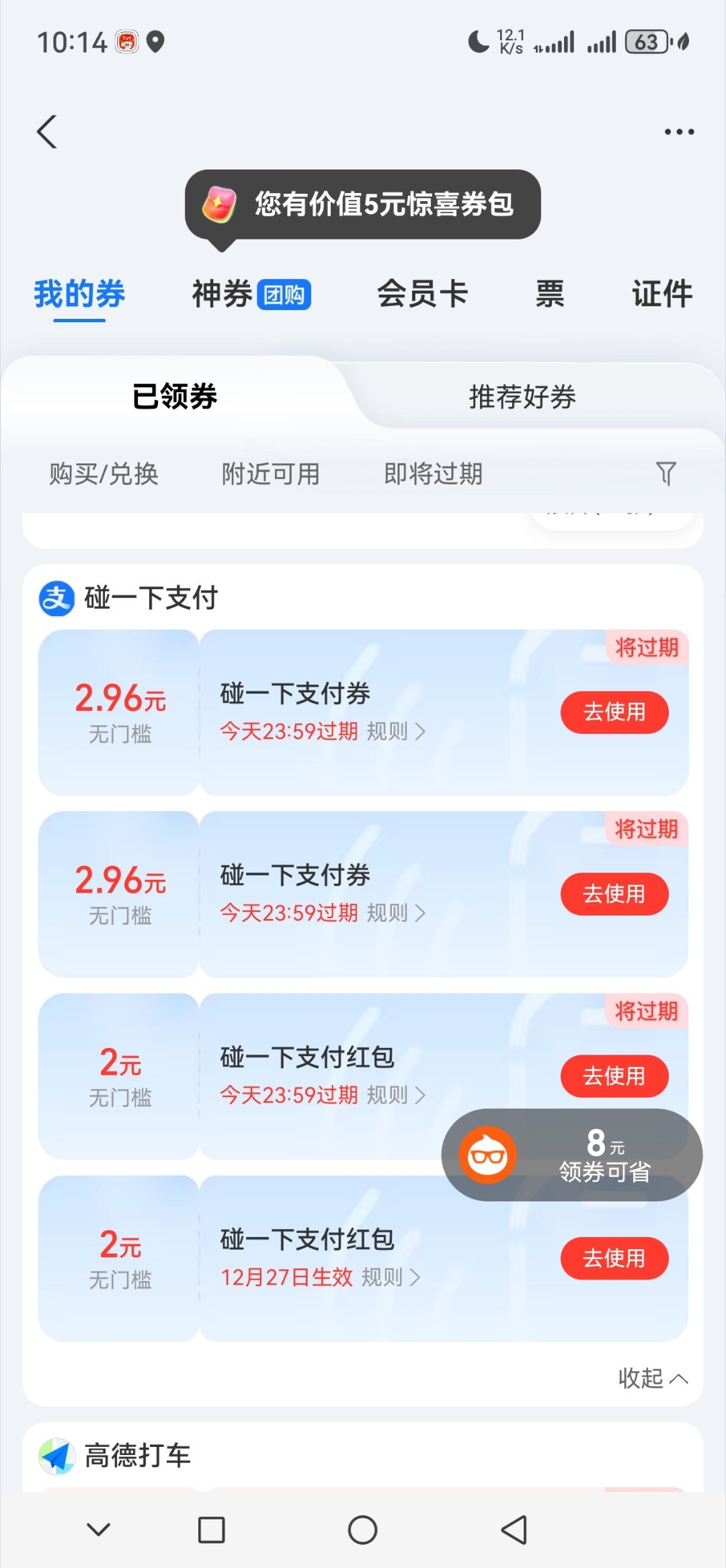Toggle the 购买/兑换 filter option
The height and width of the screenshot is (1568, 726).
(x=102, y=474)
